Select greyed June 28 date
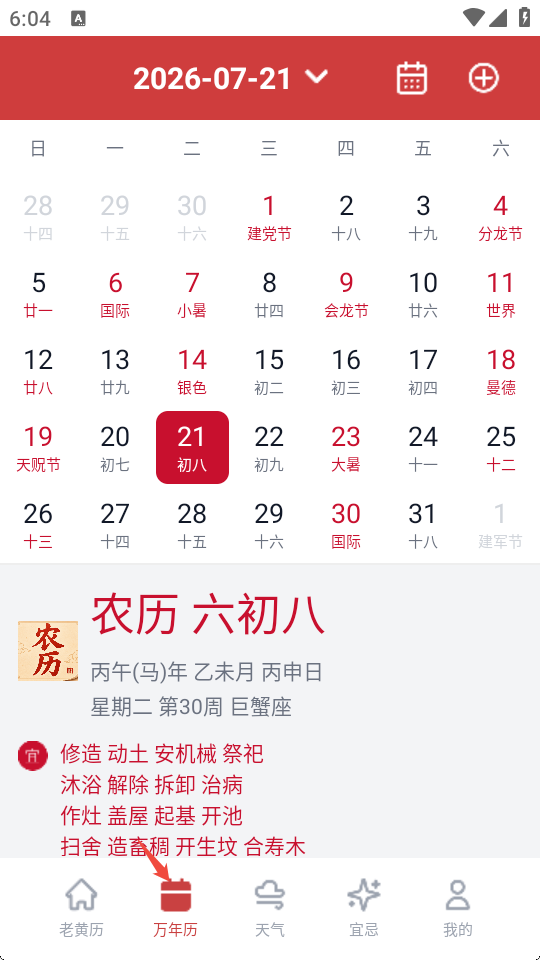Viewport: 540px width, 960px height. (38, 217)
